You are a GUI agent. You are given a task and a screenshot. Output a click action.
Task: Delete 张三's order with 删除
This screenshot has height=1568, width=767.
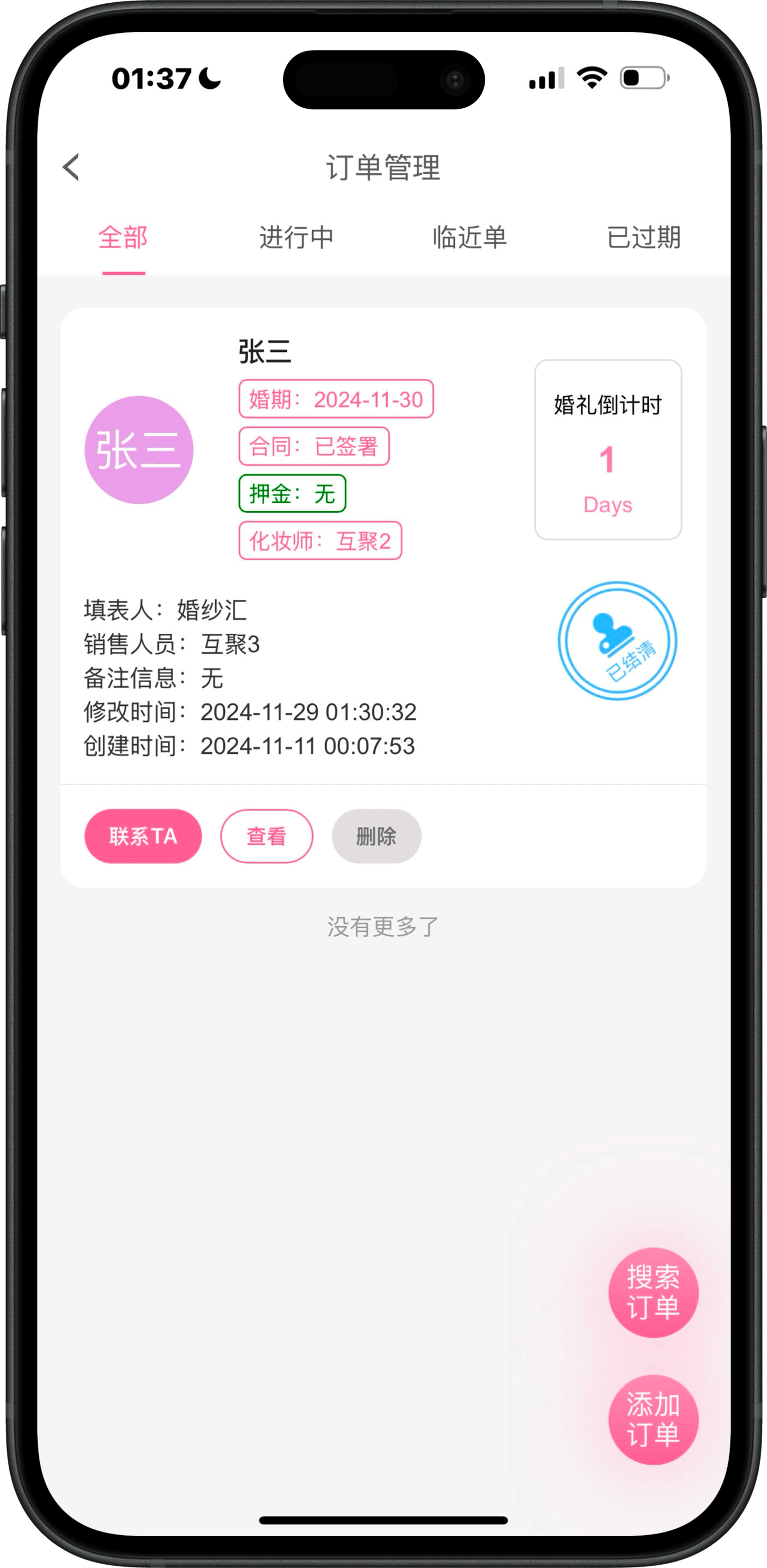click(x=377, y=836)
